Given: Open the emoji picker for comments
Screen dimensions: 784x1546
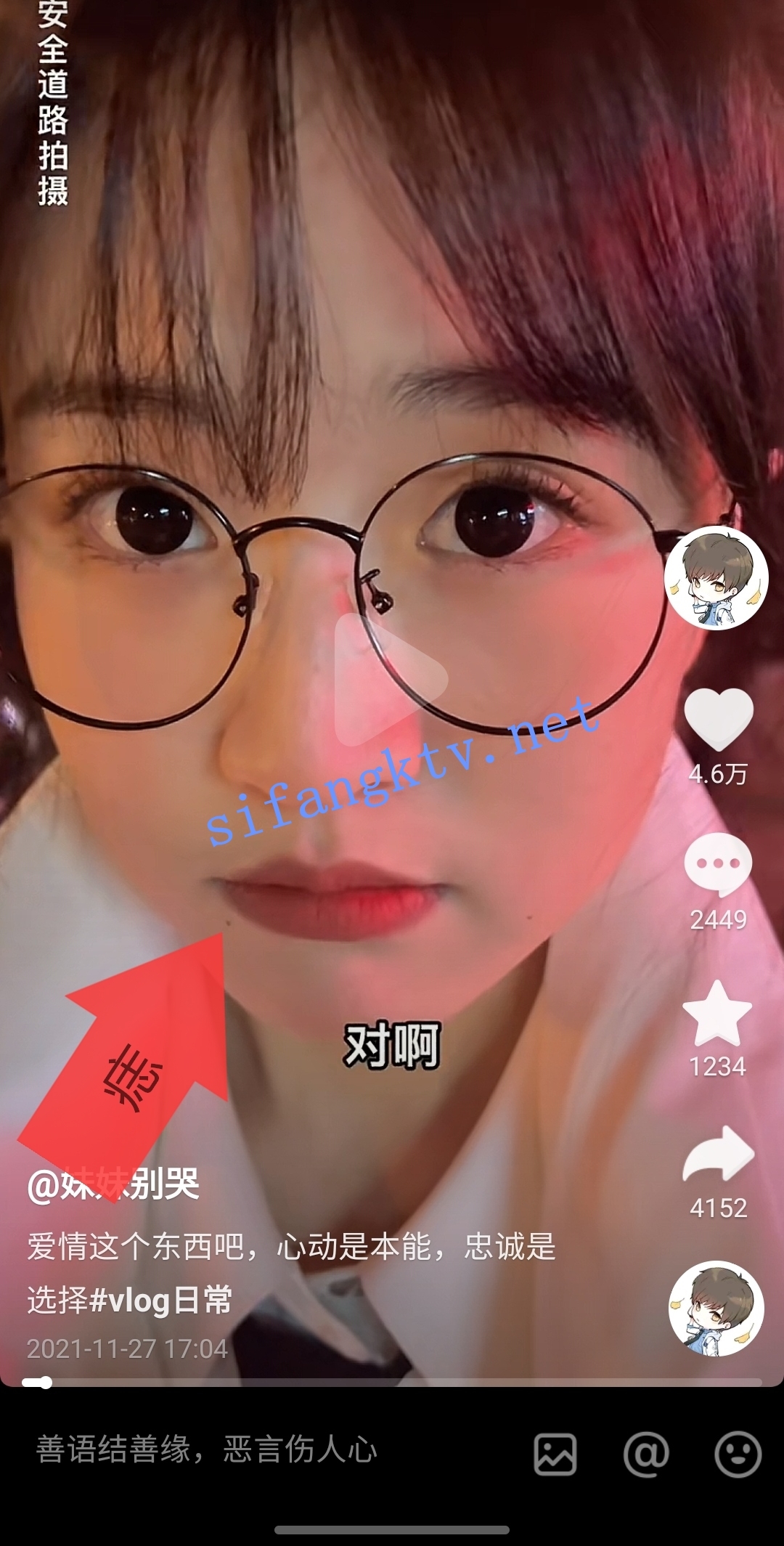Looking at the screenshot, I should [738, 1454].
